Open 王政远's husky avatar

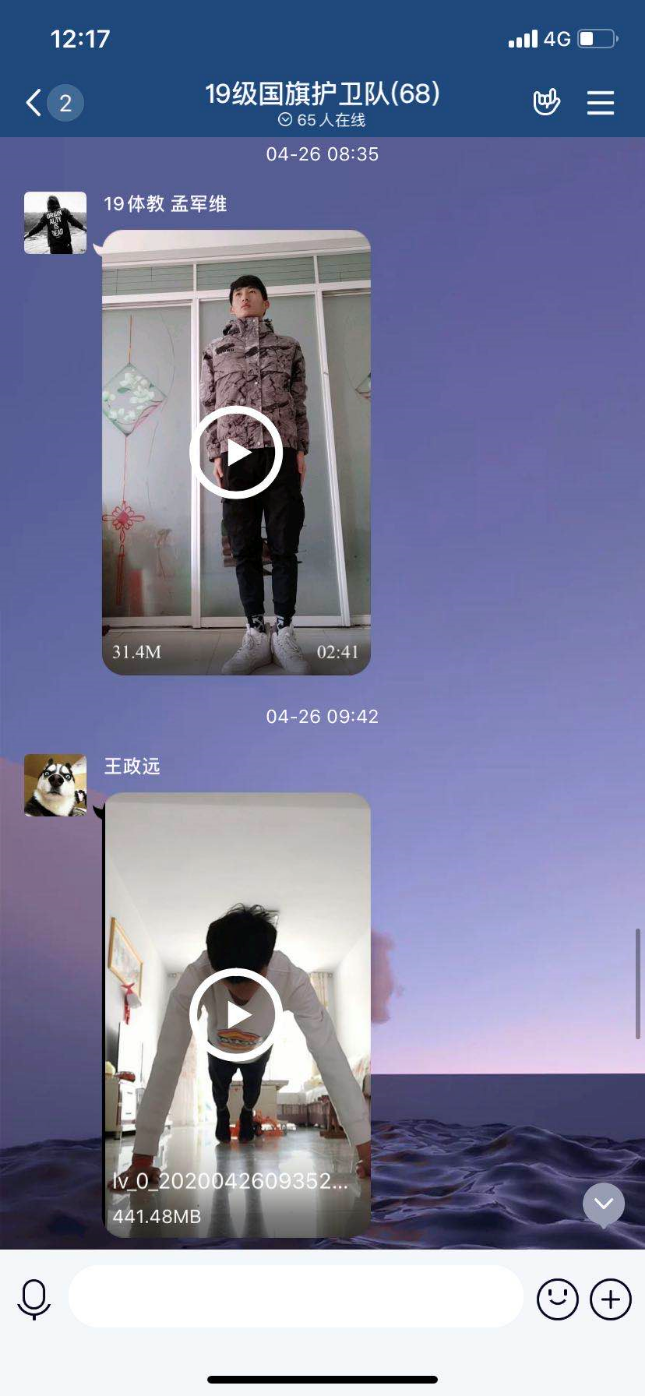pos(55,785)
